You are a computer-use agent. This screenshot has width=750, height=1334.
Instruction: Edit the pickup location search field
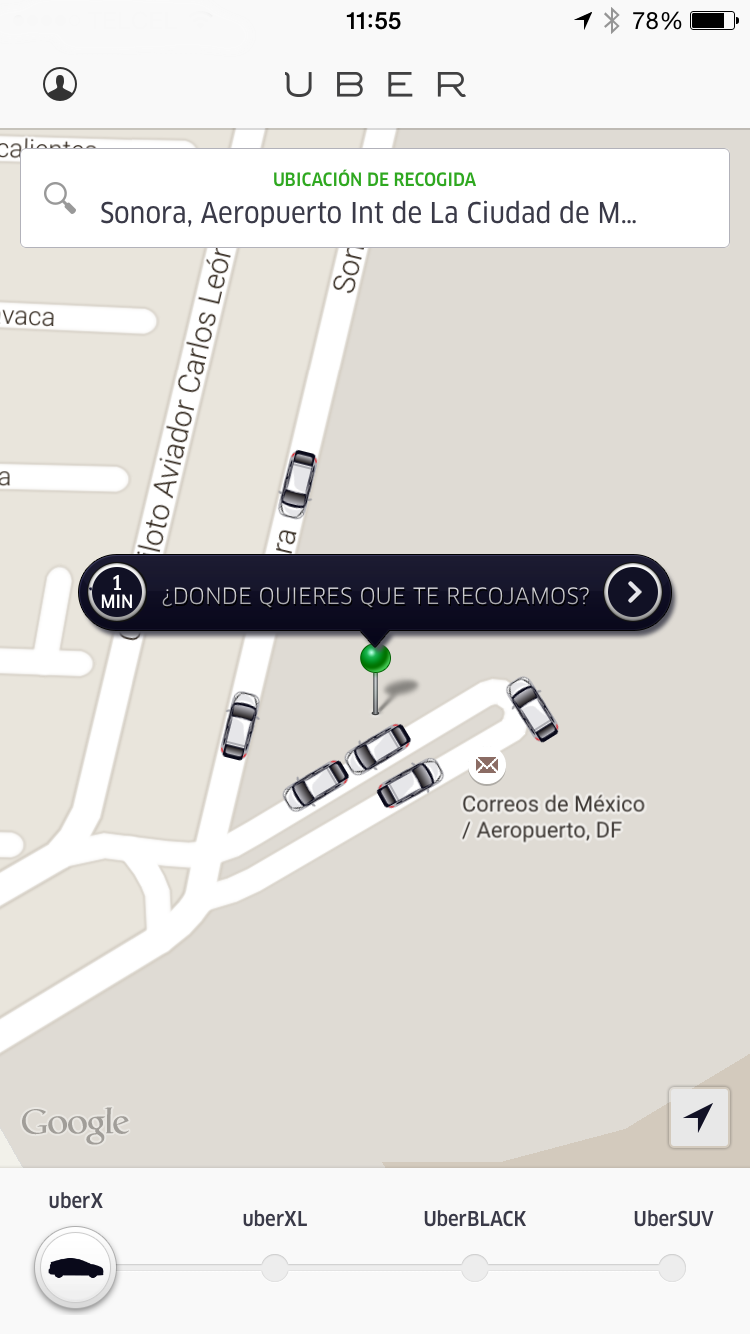(374, 198)
